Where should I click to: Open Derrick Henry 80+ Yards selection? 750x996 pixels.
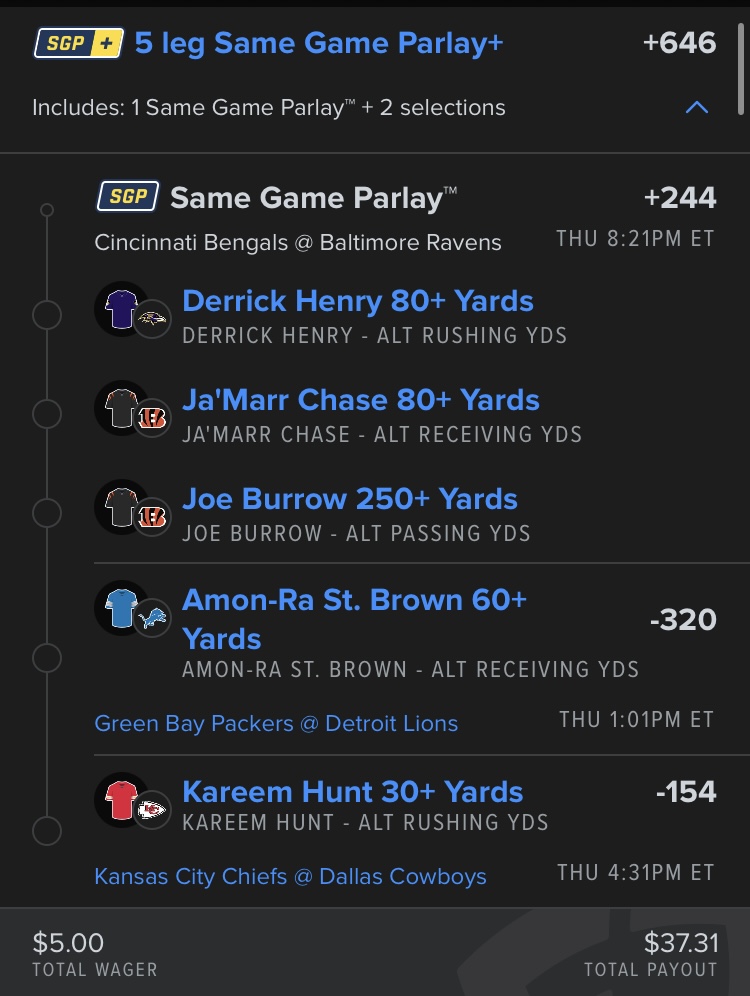point(358,301)
